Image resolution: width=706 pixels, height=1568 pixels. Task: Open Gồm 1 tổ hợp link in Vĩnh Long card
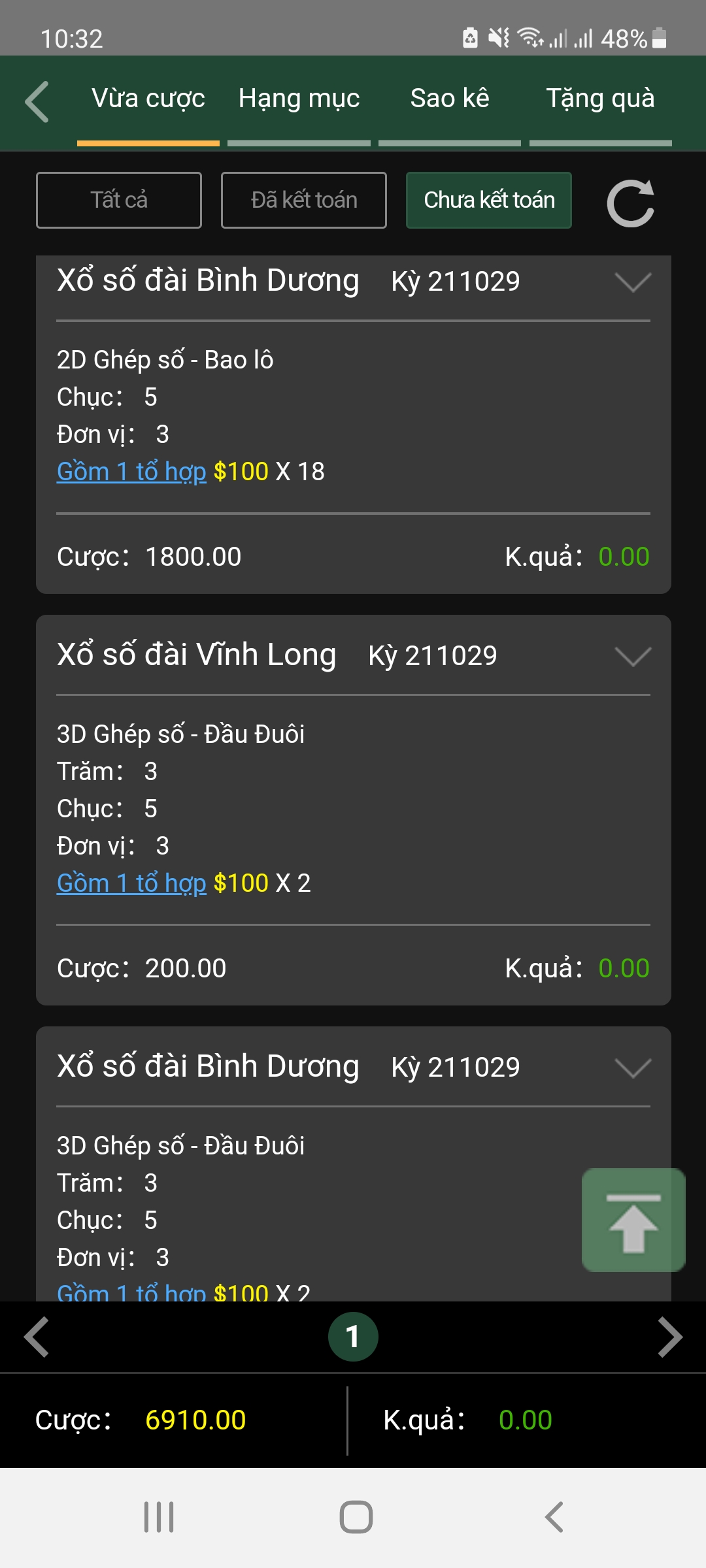pos(131,883)
